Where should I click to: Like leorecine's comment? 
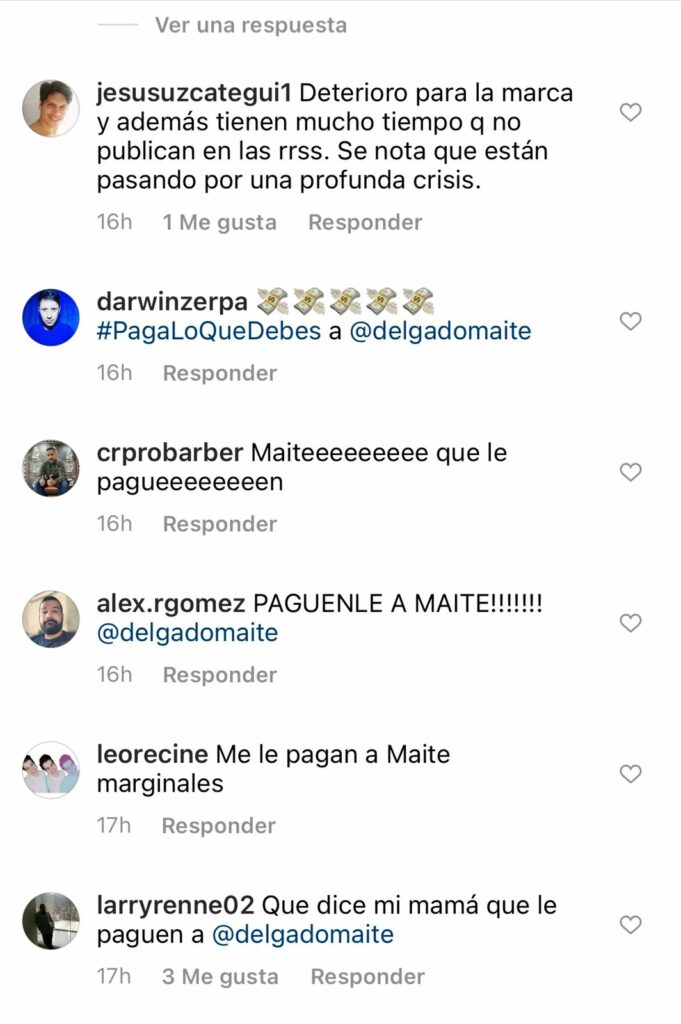click(630, 774)
